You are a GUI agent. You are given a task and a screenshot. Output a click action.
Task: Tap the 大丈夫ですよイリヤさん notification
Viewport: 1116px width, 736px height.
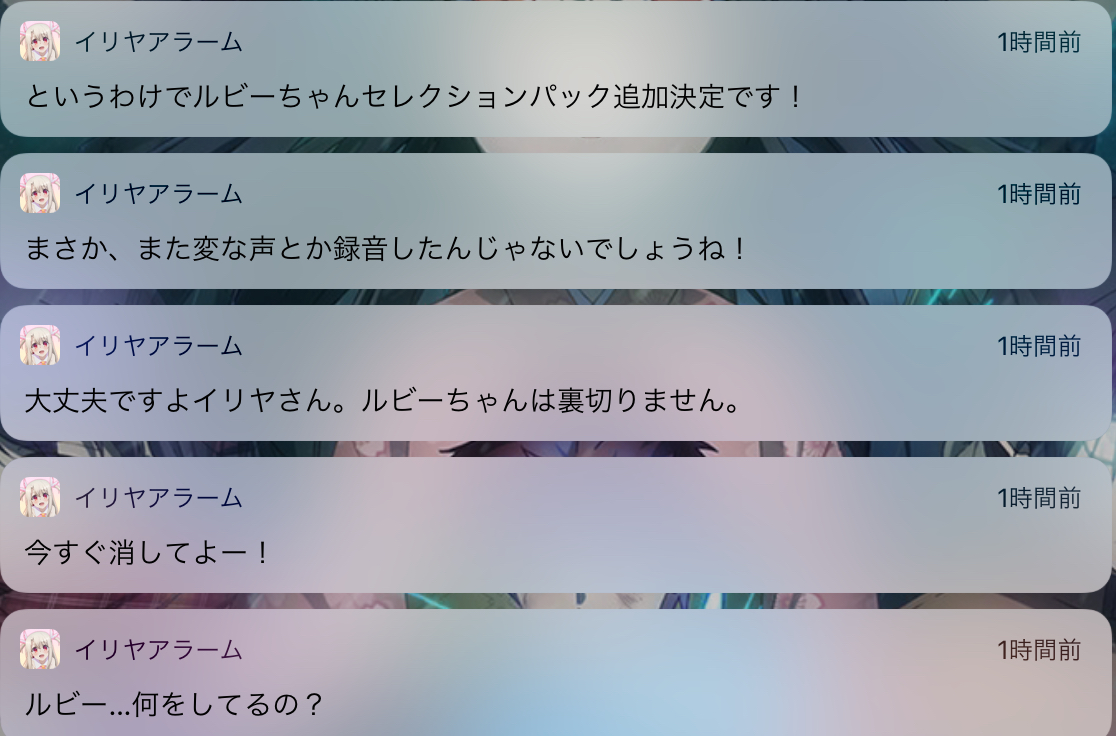click(556, 374)
